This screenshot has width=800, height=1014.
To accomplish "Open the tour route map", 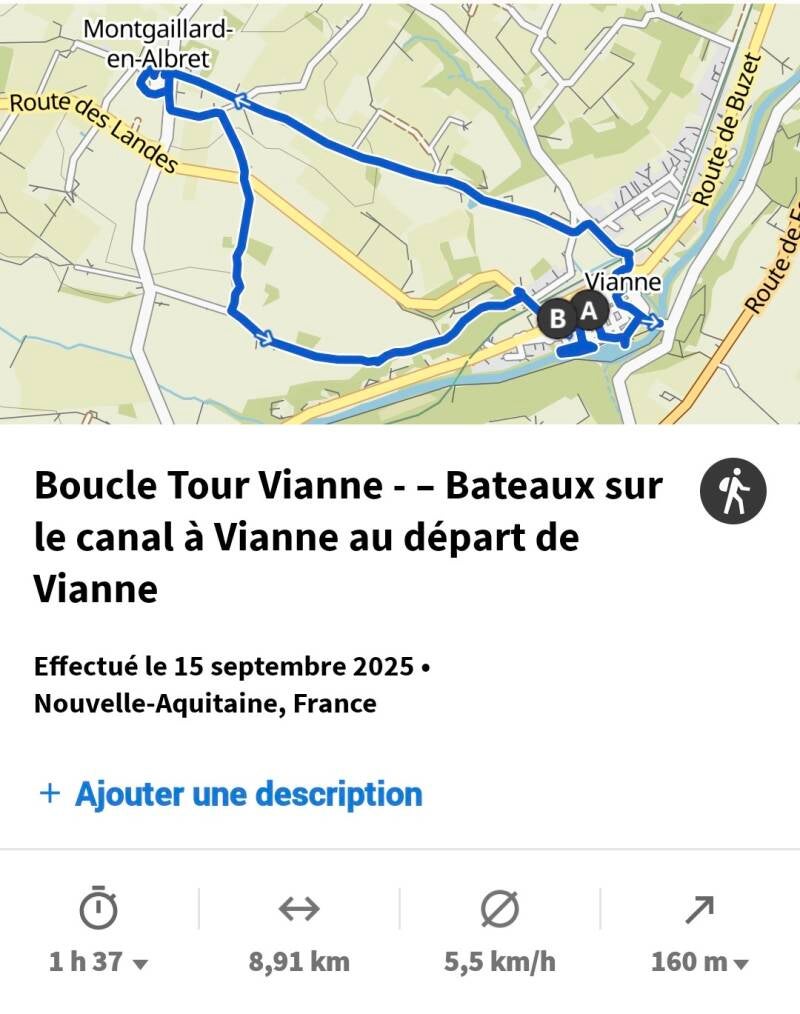I will [x=400, y=212].
